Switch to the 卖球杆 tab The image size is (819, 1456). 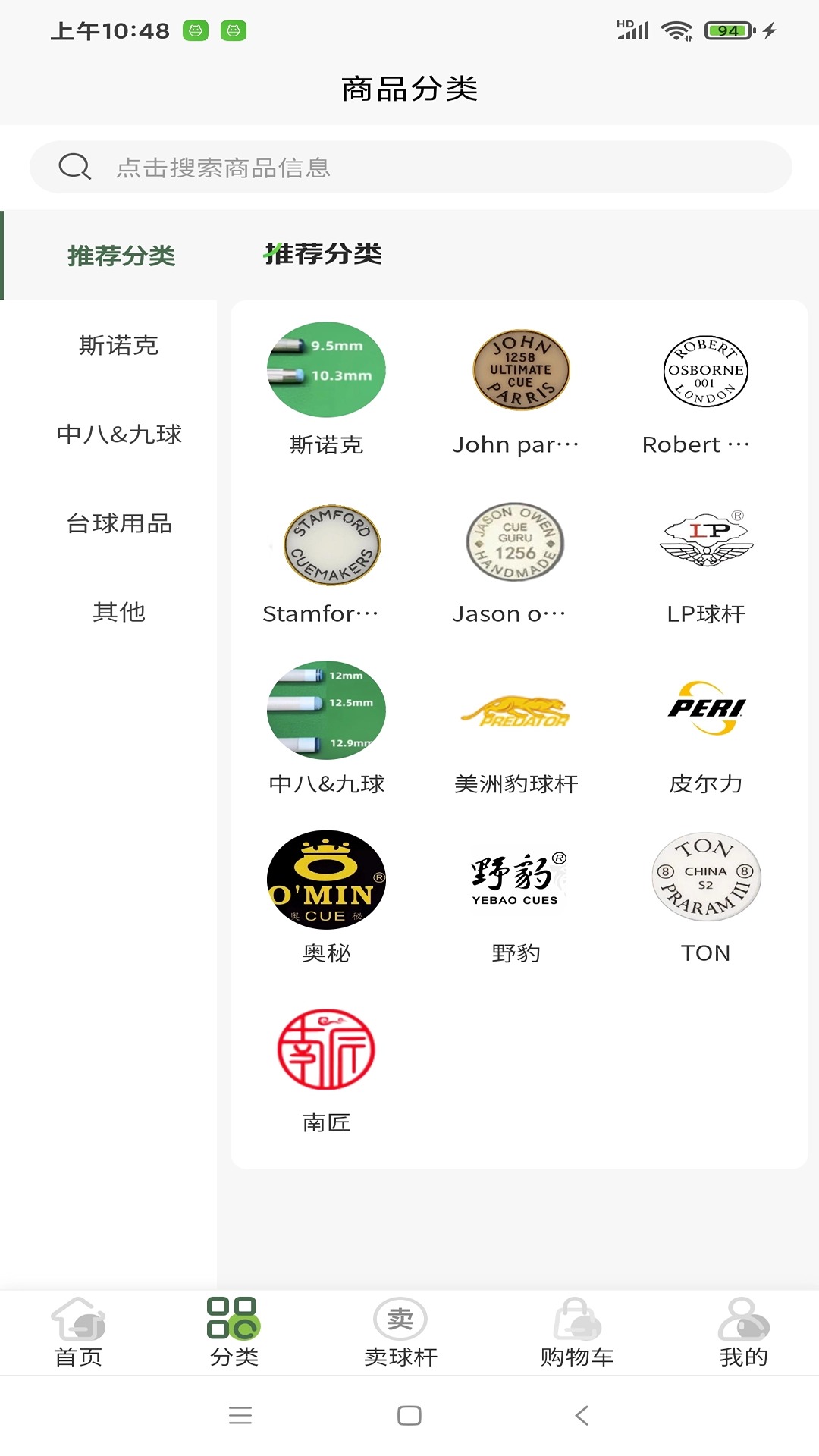click(400, 1332)
